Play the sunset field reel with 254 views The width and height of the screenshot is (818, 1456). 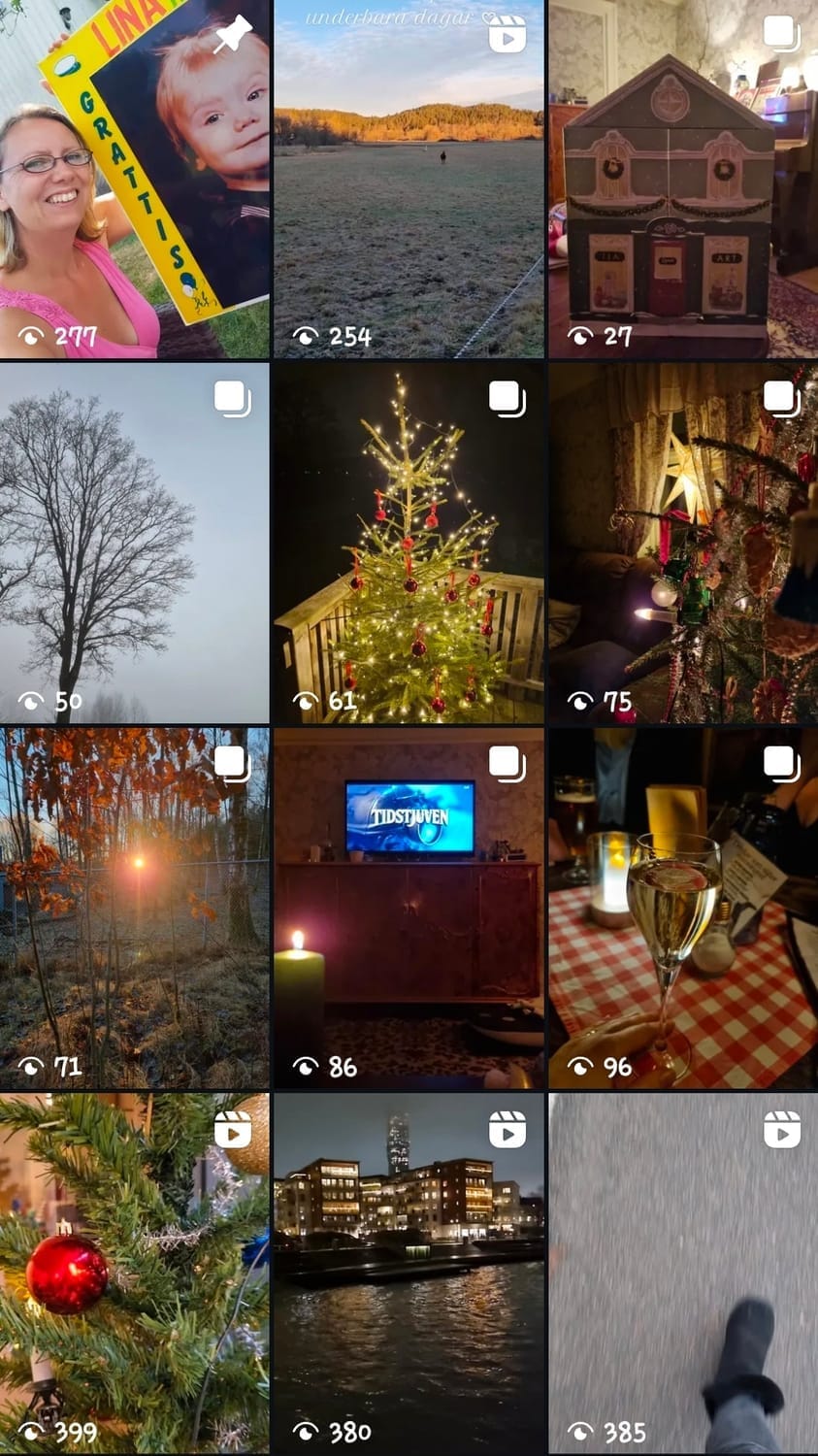(409, 180)
